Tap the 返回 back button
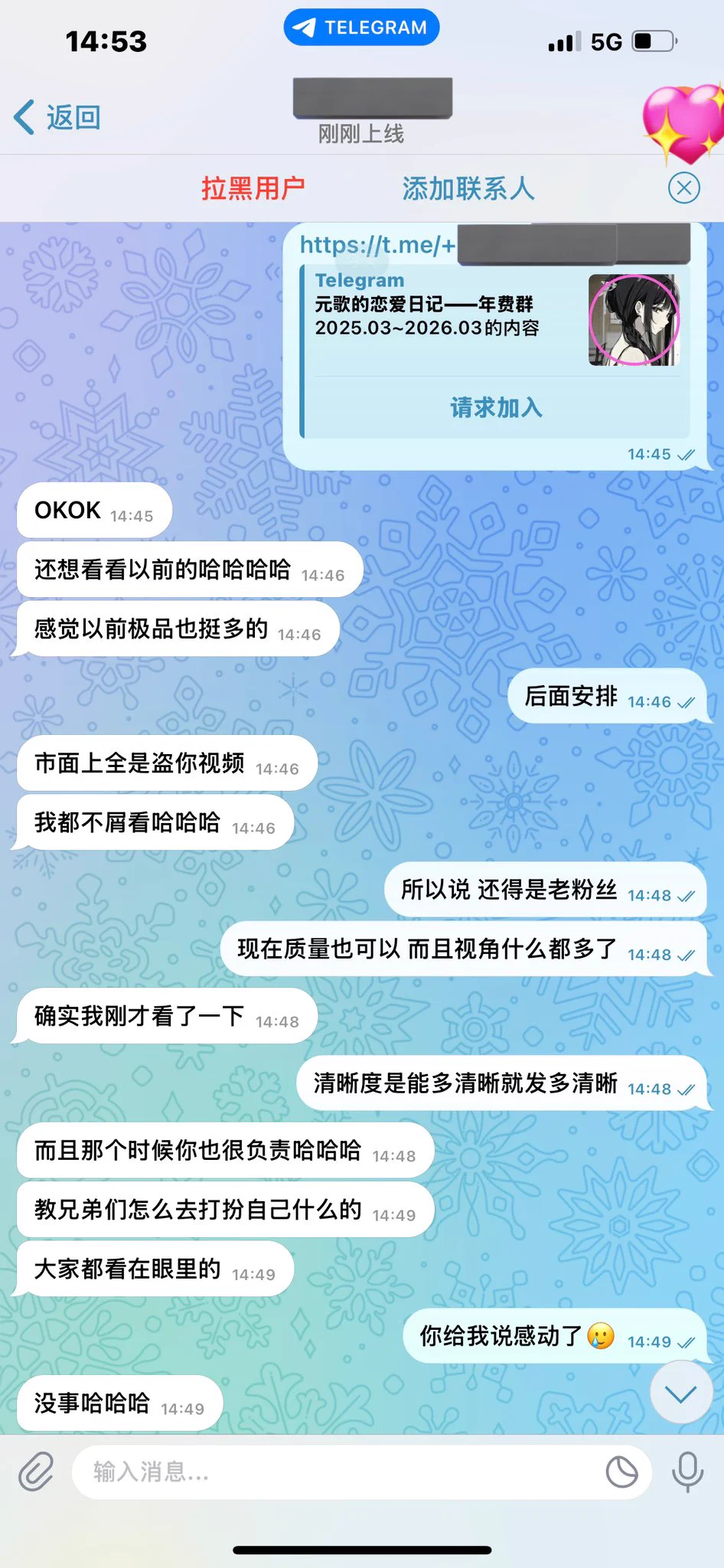 (57, 118)
